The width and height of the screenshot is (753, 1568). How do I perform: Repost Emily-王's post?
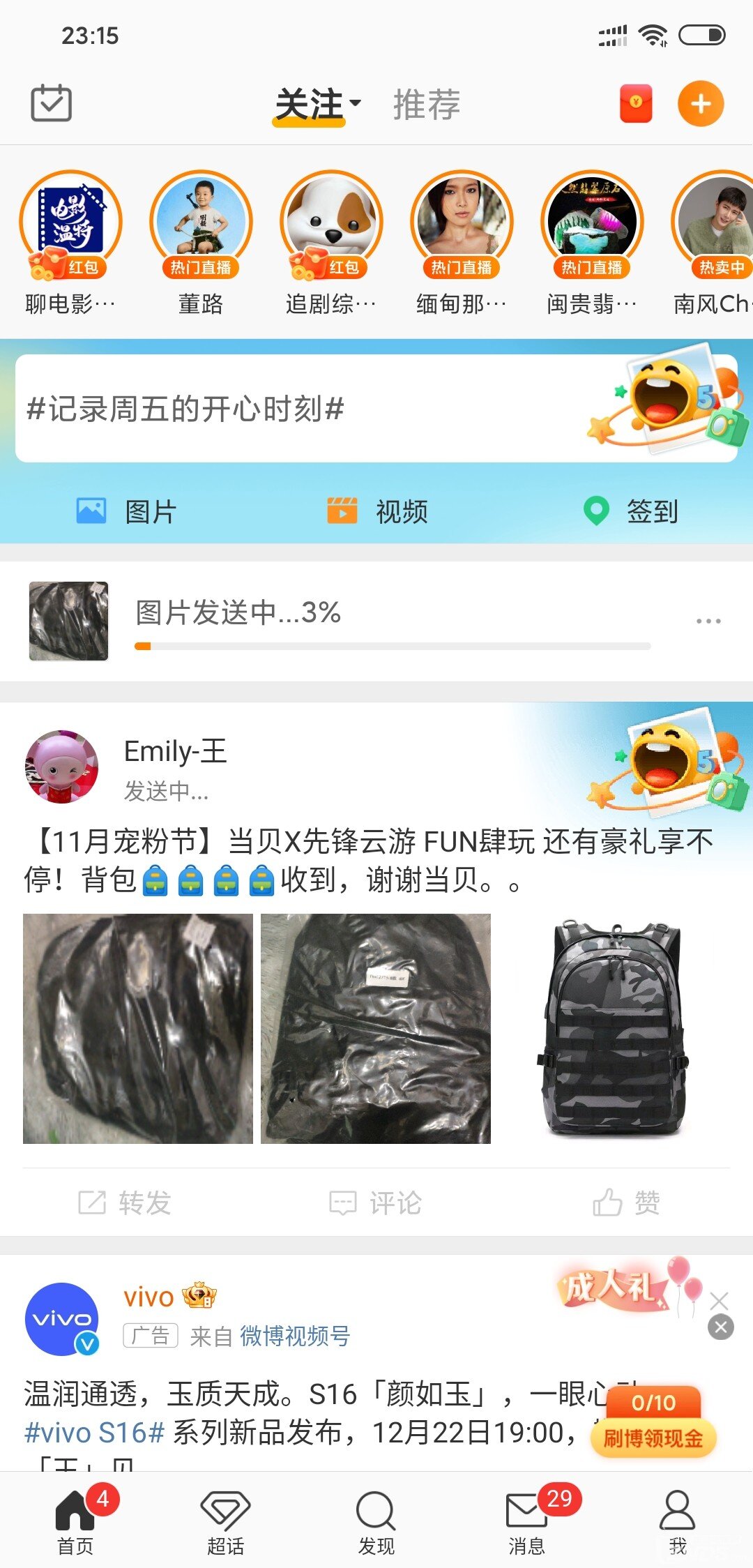tap(125, 1203)
